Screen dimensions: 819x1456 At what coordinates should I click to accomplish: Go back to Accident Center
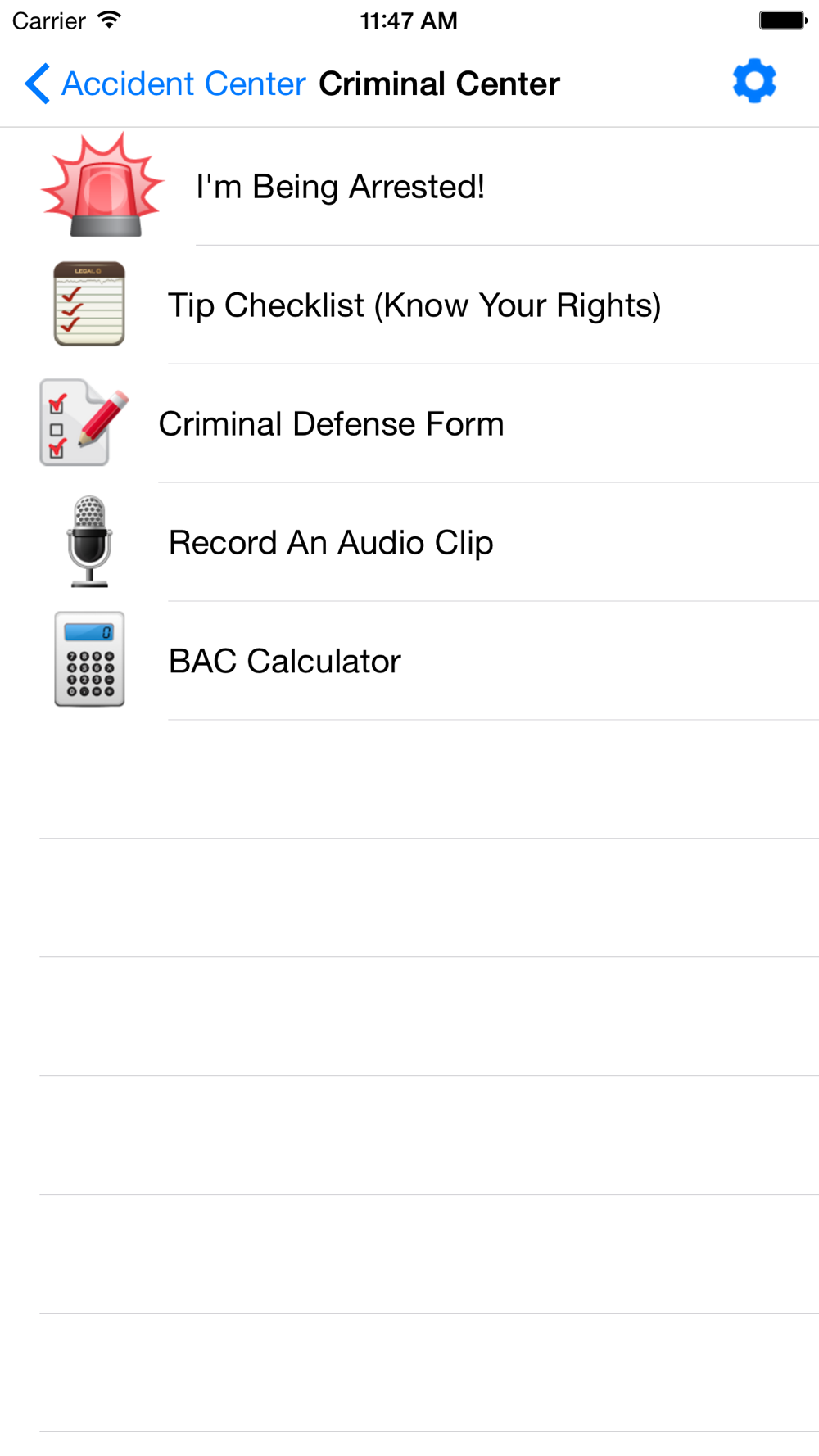pyautogui.click(x=165, y=84)
